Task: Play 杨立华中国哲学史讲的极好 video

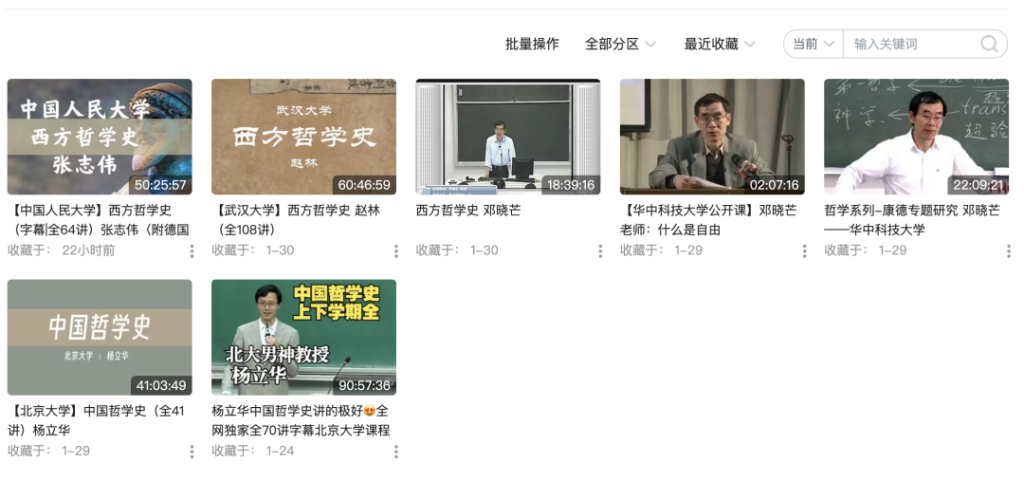Action: click(303, 337)
